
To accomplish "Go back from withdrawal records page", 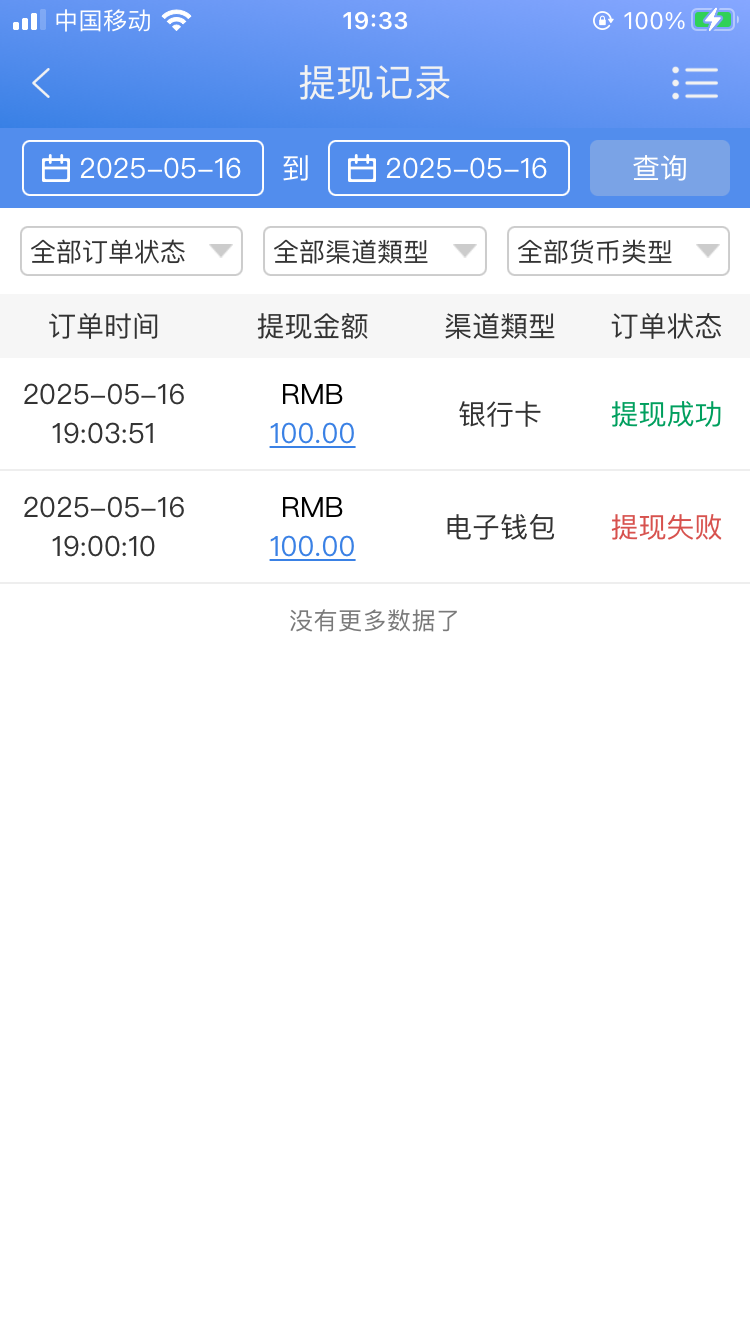I will point(41,83).
